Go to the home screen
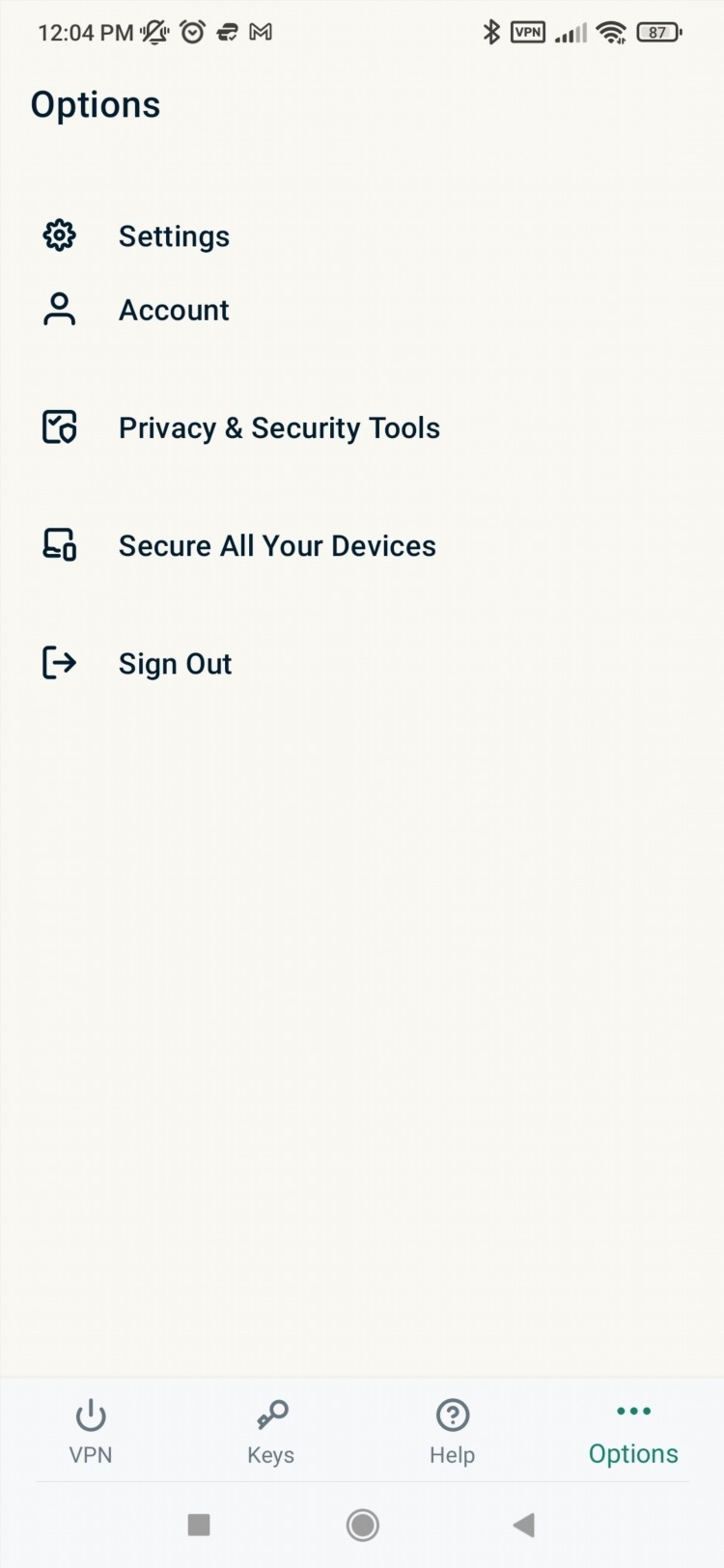The image size is (724, 1568). point(362,1525)
